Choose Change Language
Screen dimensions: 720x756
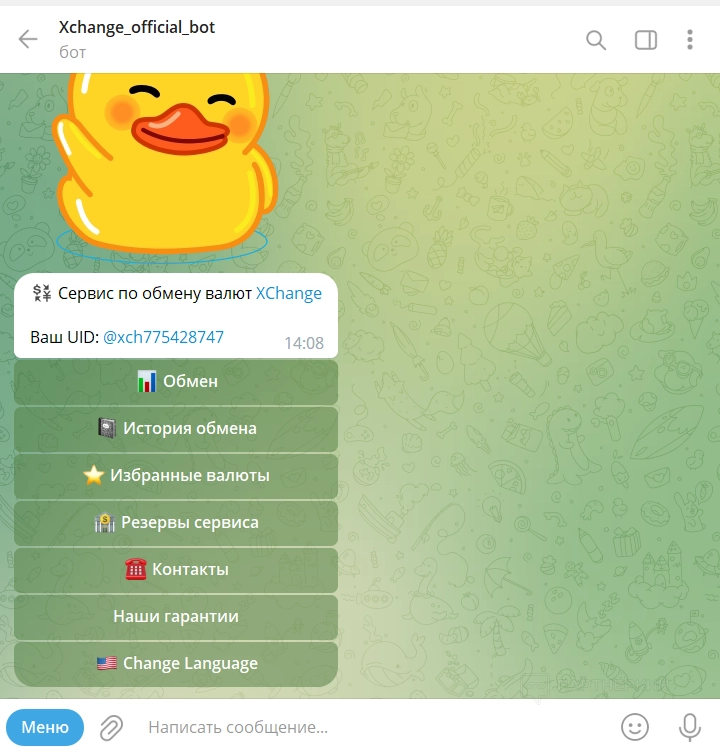[176, 663]
